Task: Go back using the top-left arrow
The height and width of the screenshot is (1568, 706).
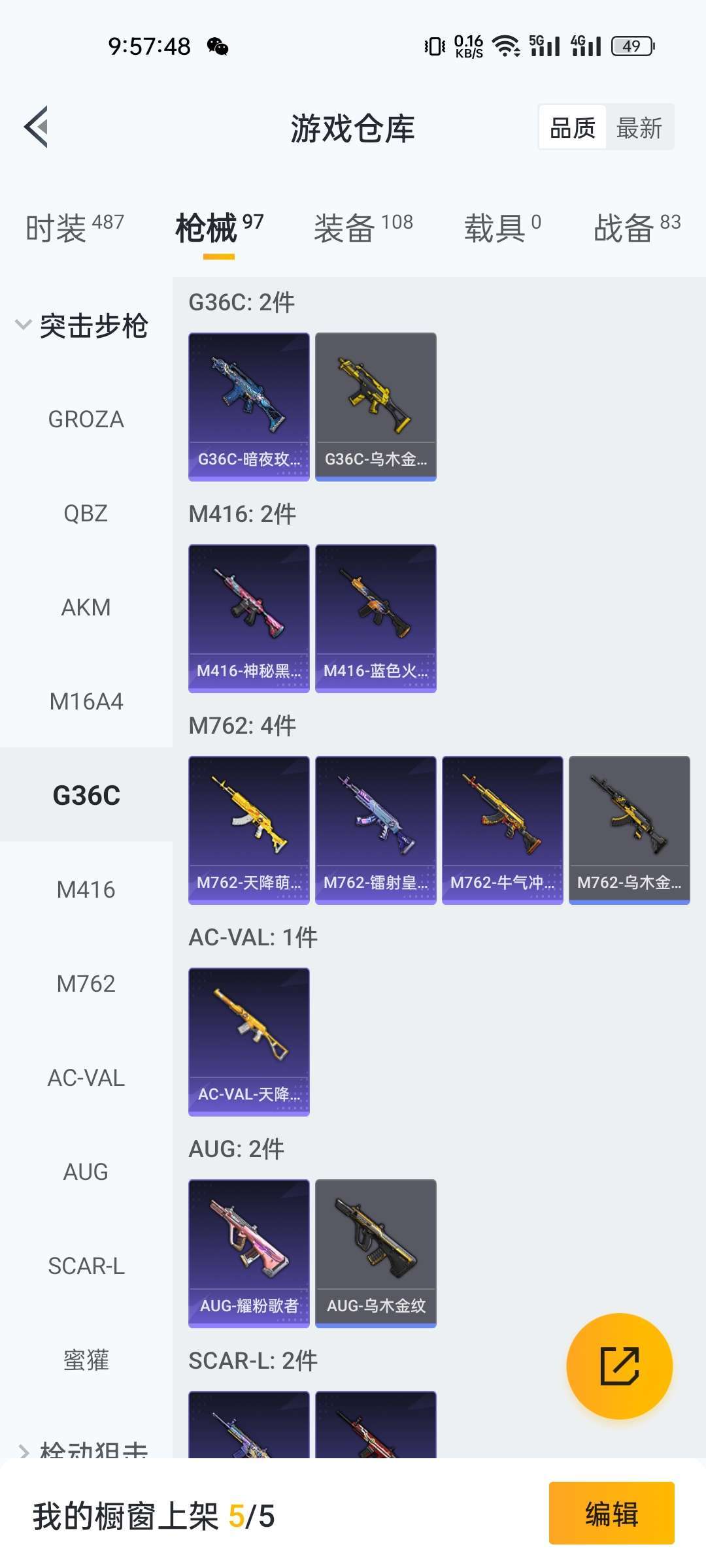Action: pos(37,127)
